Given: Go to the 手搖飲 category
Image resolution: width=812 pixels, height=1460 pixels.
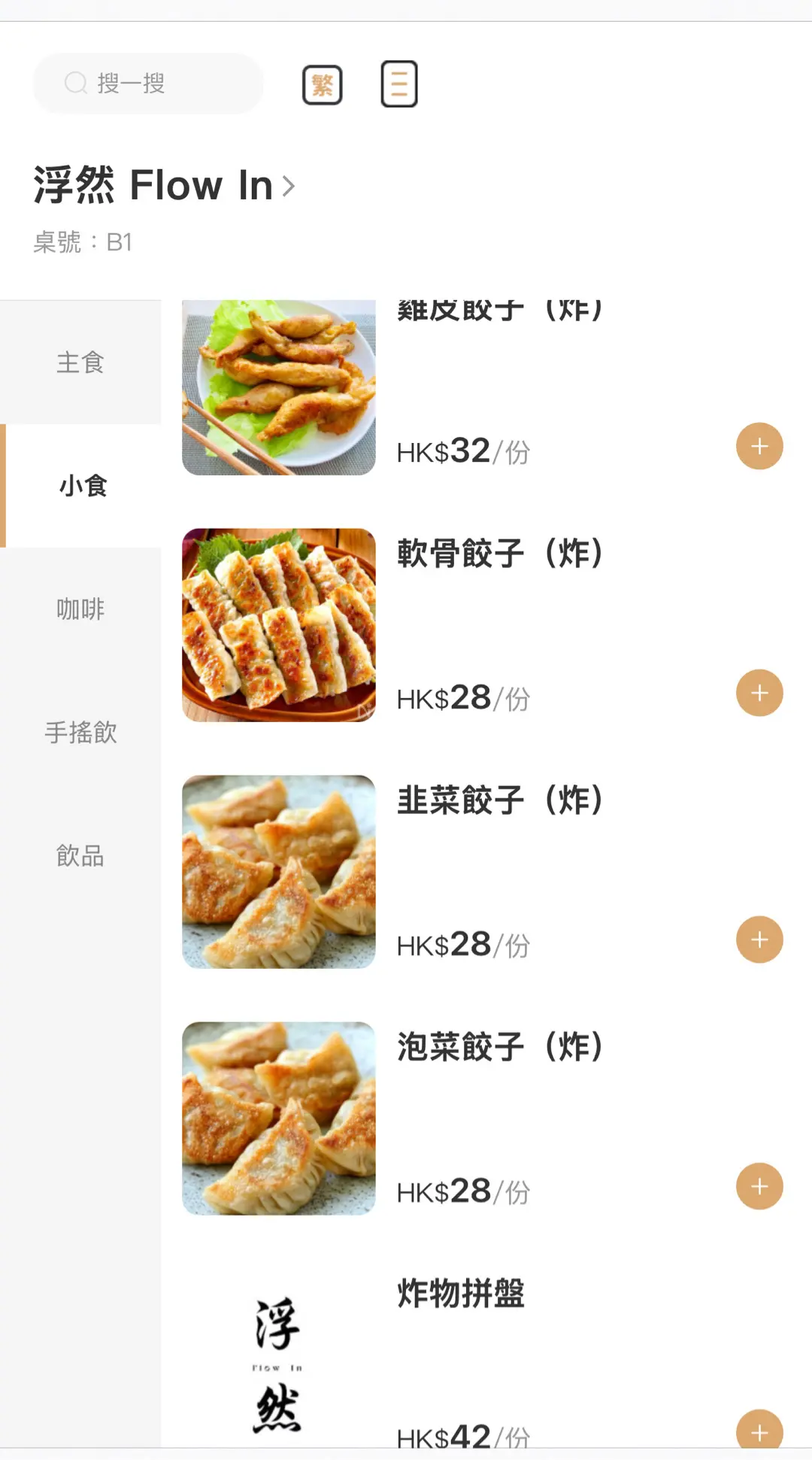Looking at the screenshot, I should tap(80, 733).
